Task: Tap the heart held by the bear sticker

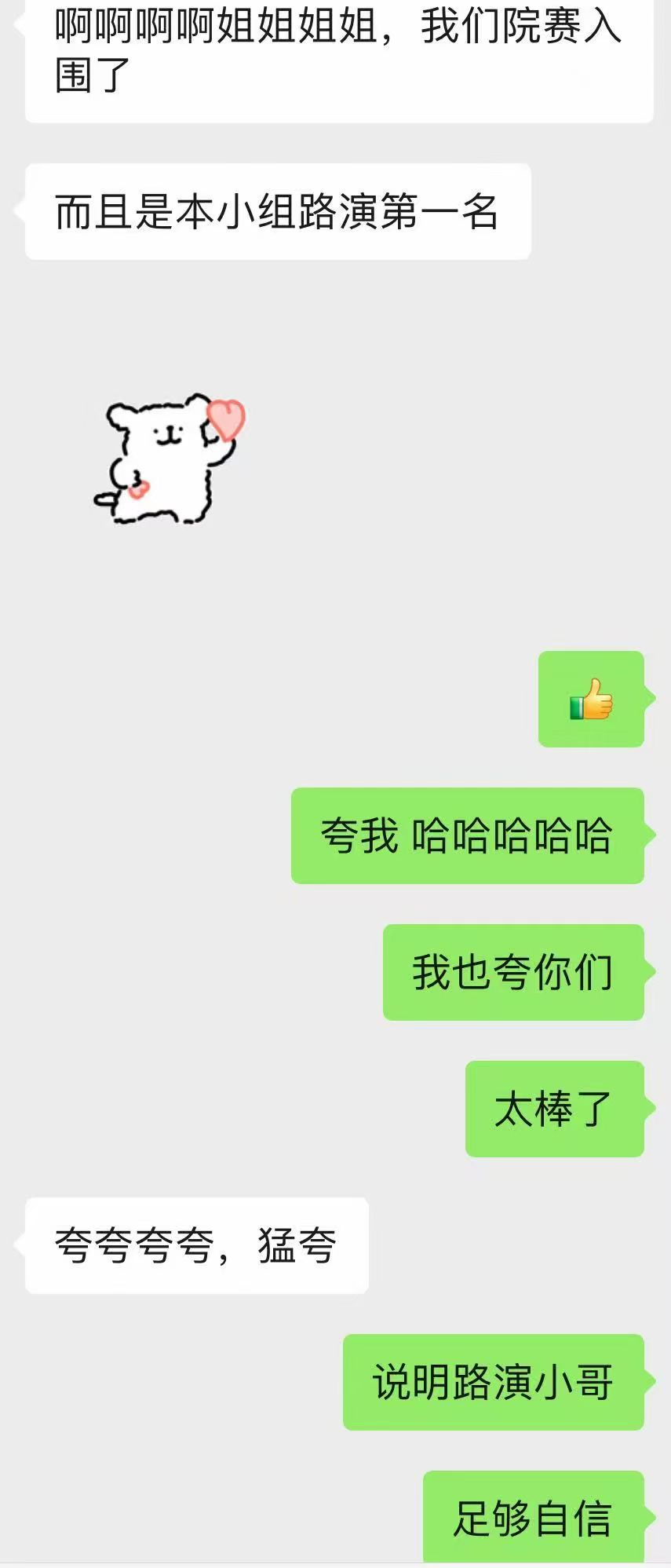Action: [225, 420]
